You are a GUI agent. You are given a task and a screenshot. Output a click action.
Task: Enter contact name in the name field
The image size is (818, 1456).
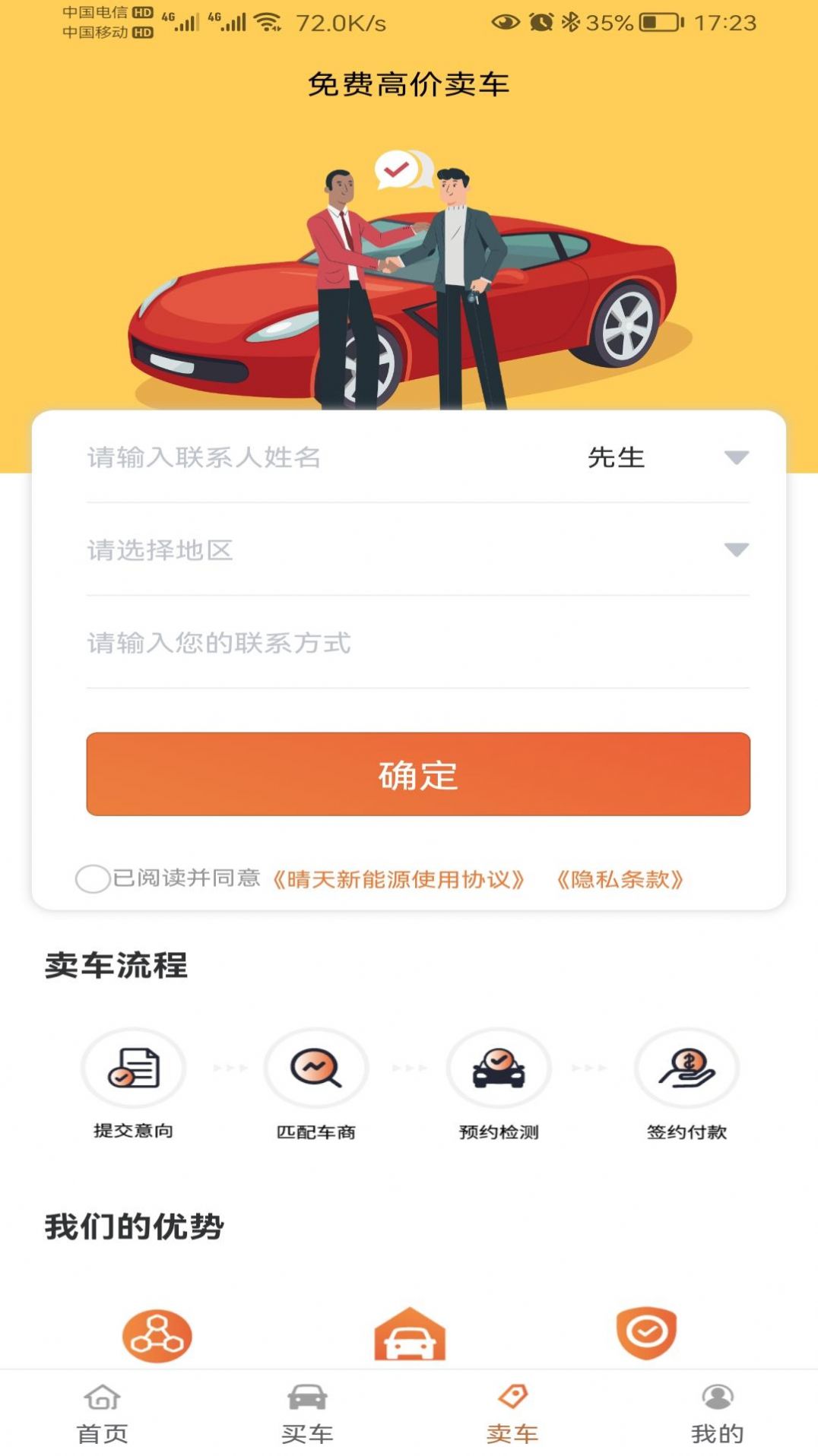coord(304,457)
